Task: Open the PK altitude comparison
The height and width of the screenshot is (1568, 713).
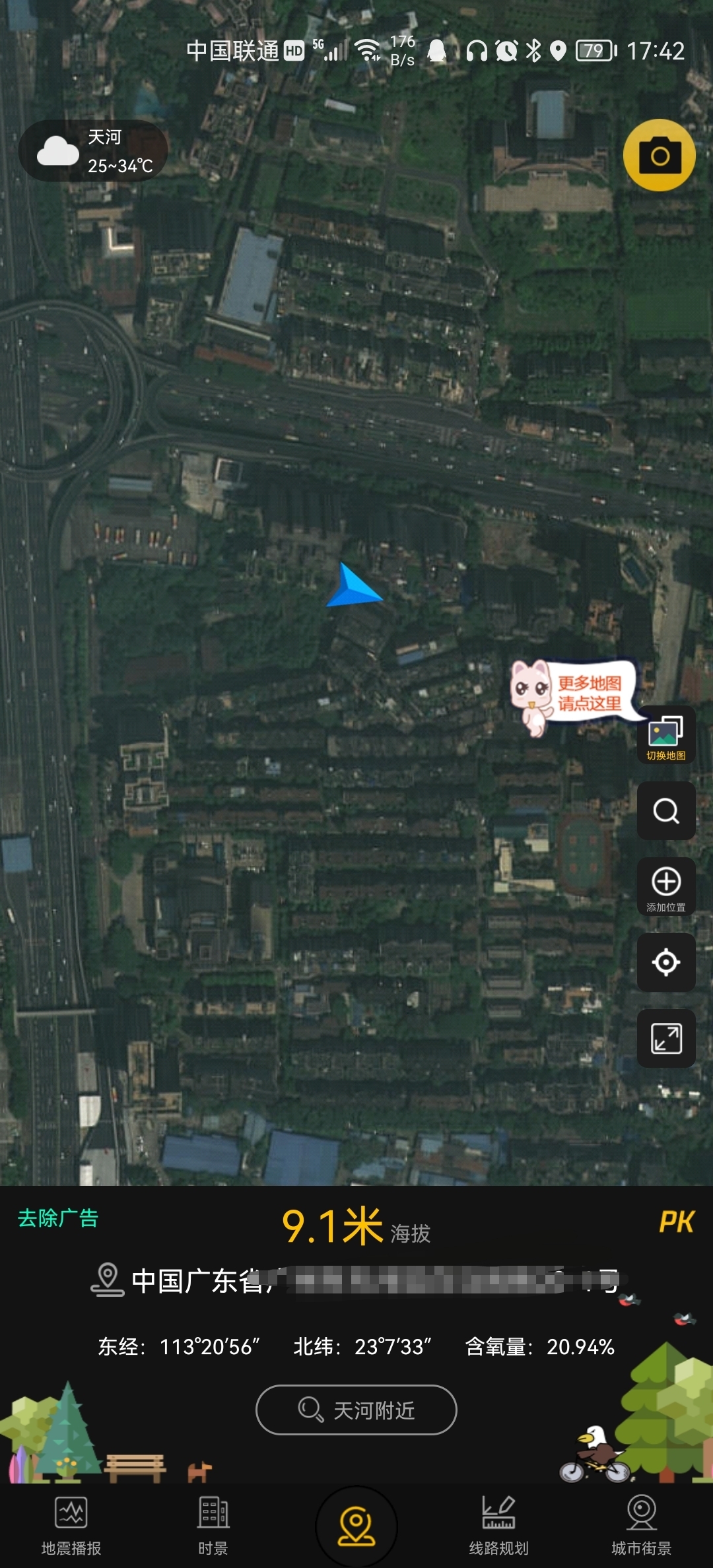Action: coord(677,1222)
